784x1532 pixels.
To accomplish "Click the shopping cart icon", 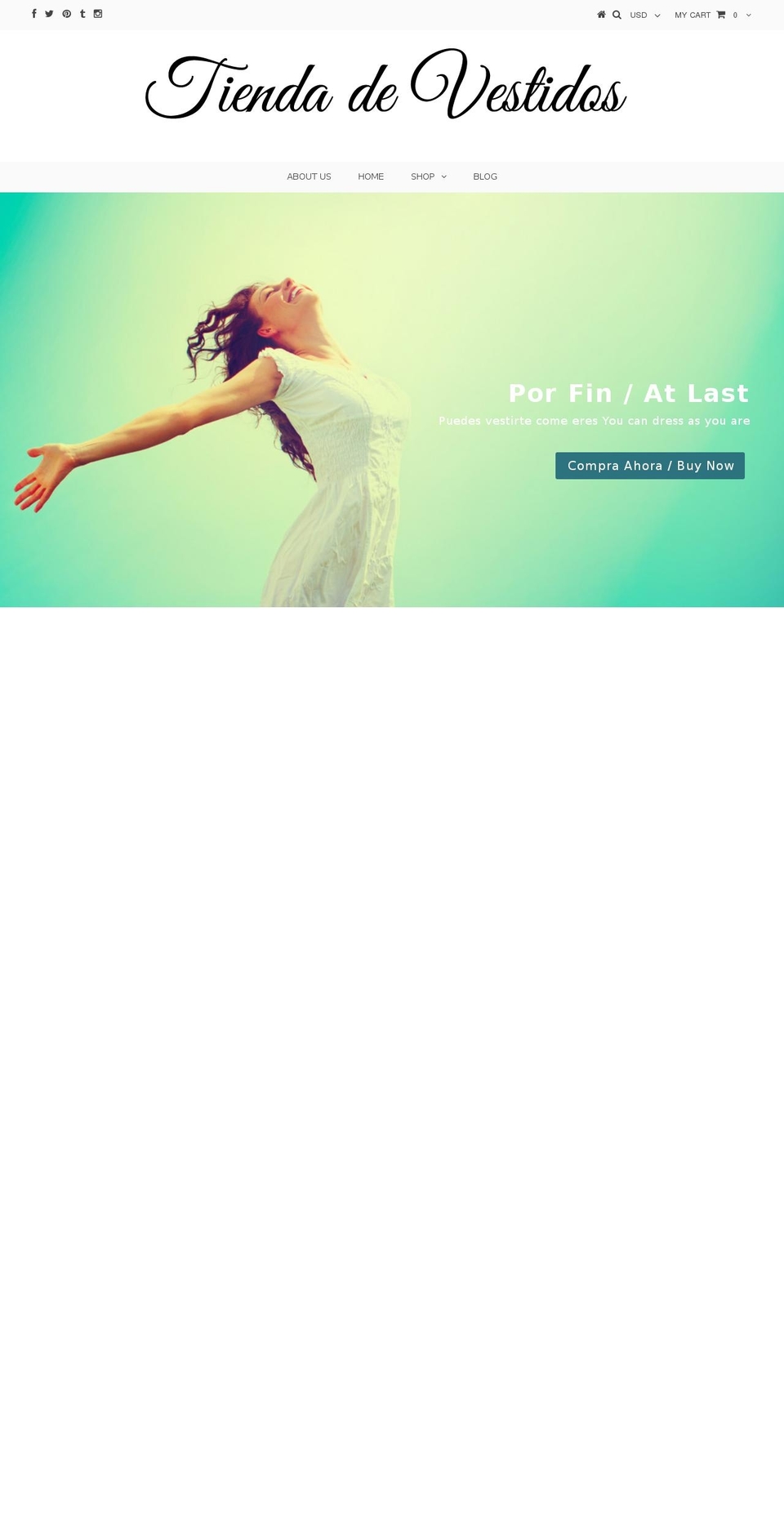I will coord(722,14).
